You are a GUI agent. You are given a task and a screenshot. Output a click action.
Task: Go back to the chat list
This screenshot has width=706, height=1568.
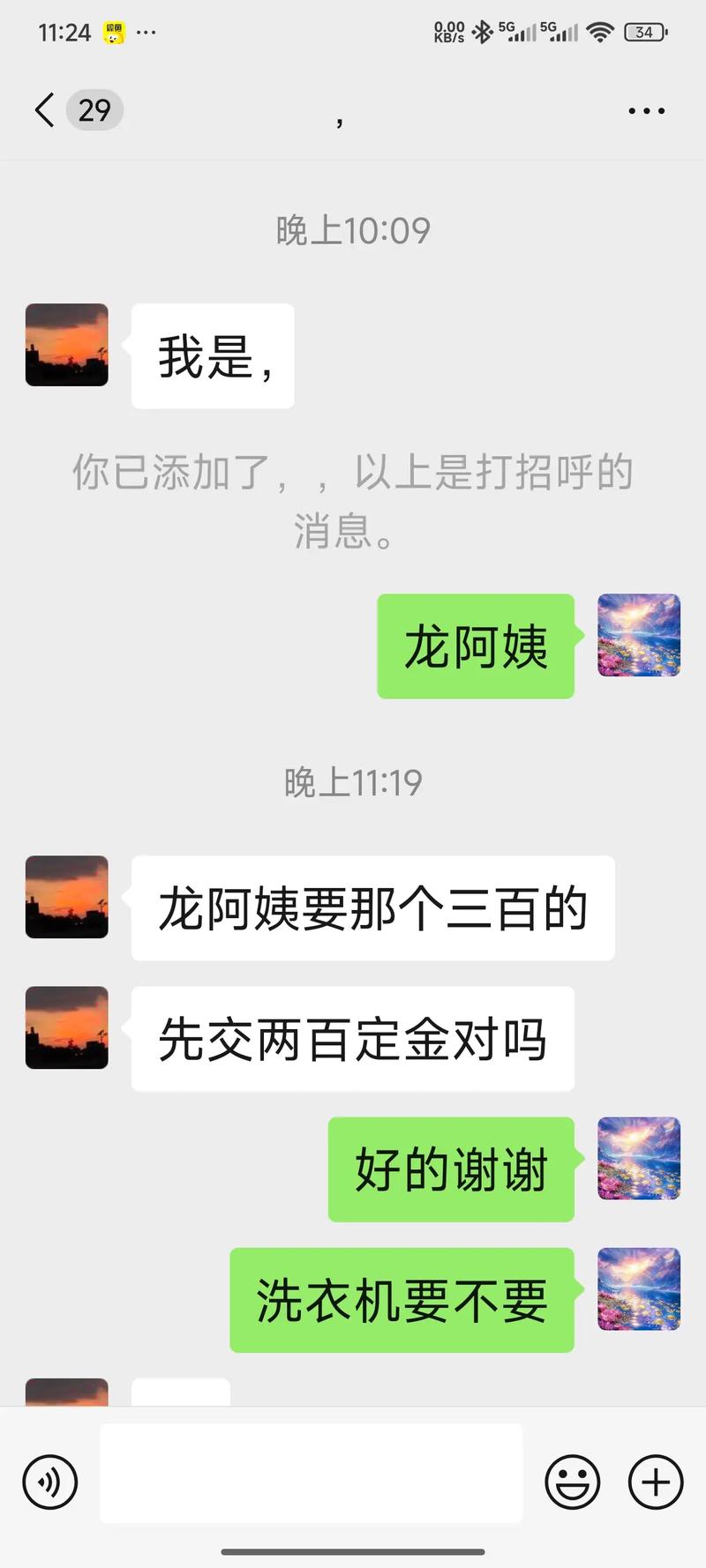click(x=46, y=110)
